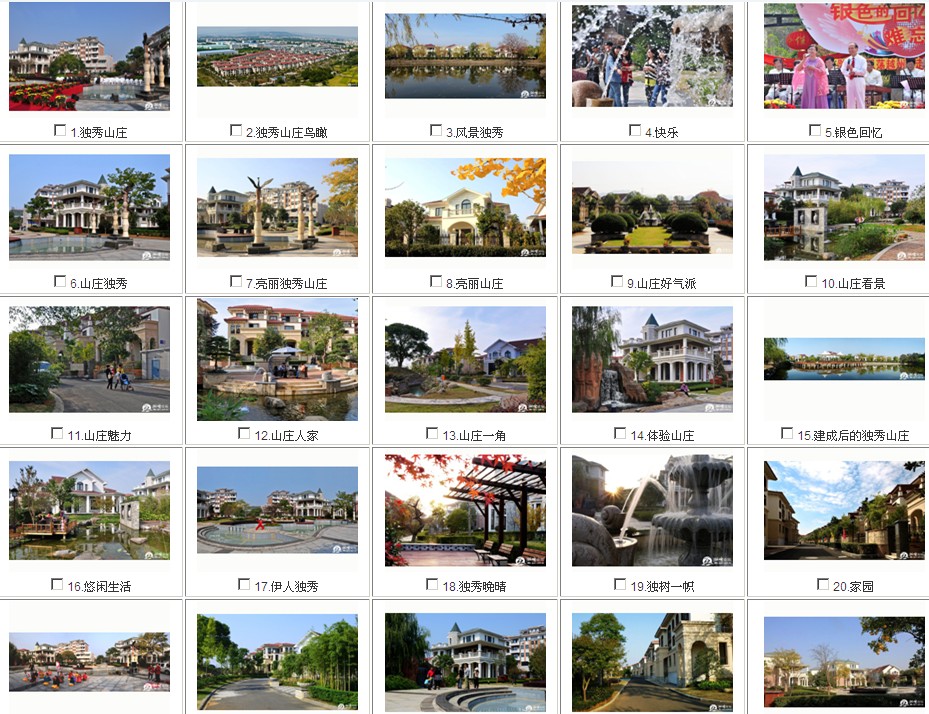Image resolution: width=929 pixels, height=714 pixels.
Task: Open the 17.伊人独秀 photo
Action: (277, 510)
